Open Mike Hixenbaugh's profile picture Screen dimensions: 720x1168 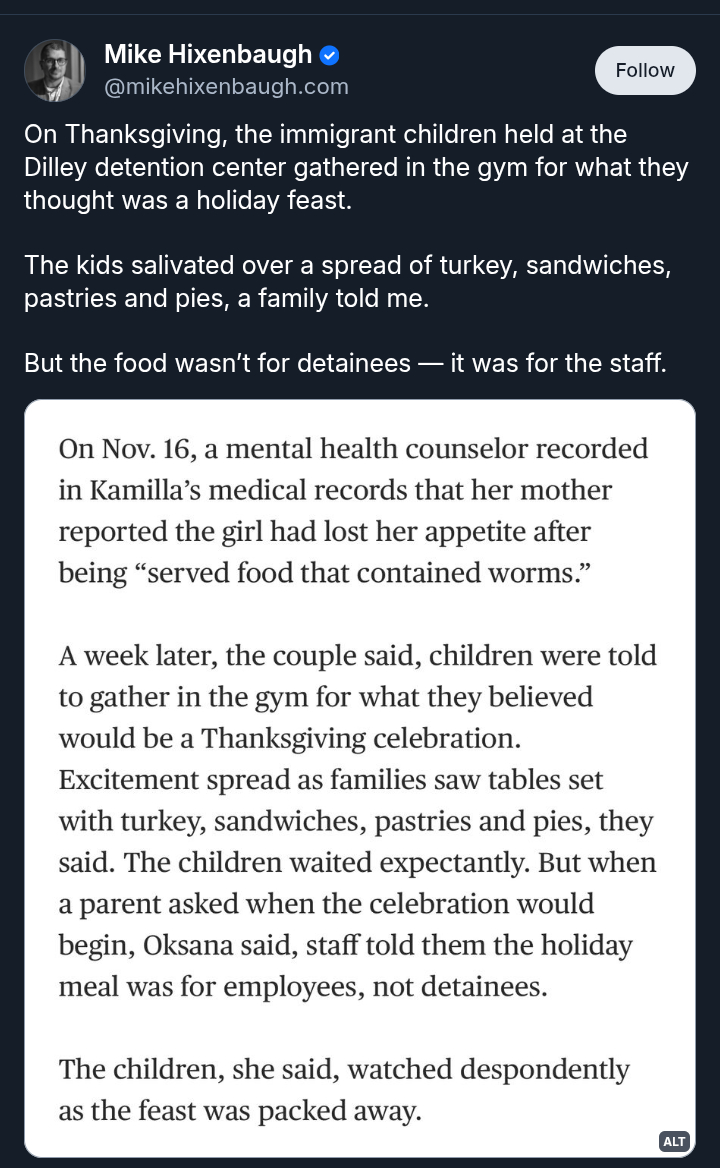pyautogui.click(x=54, y=70)
